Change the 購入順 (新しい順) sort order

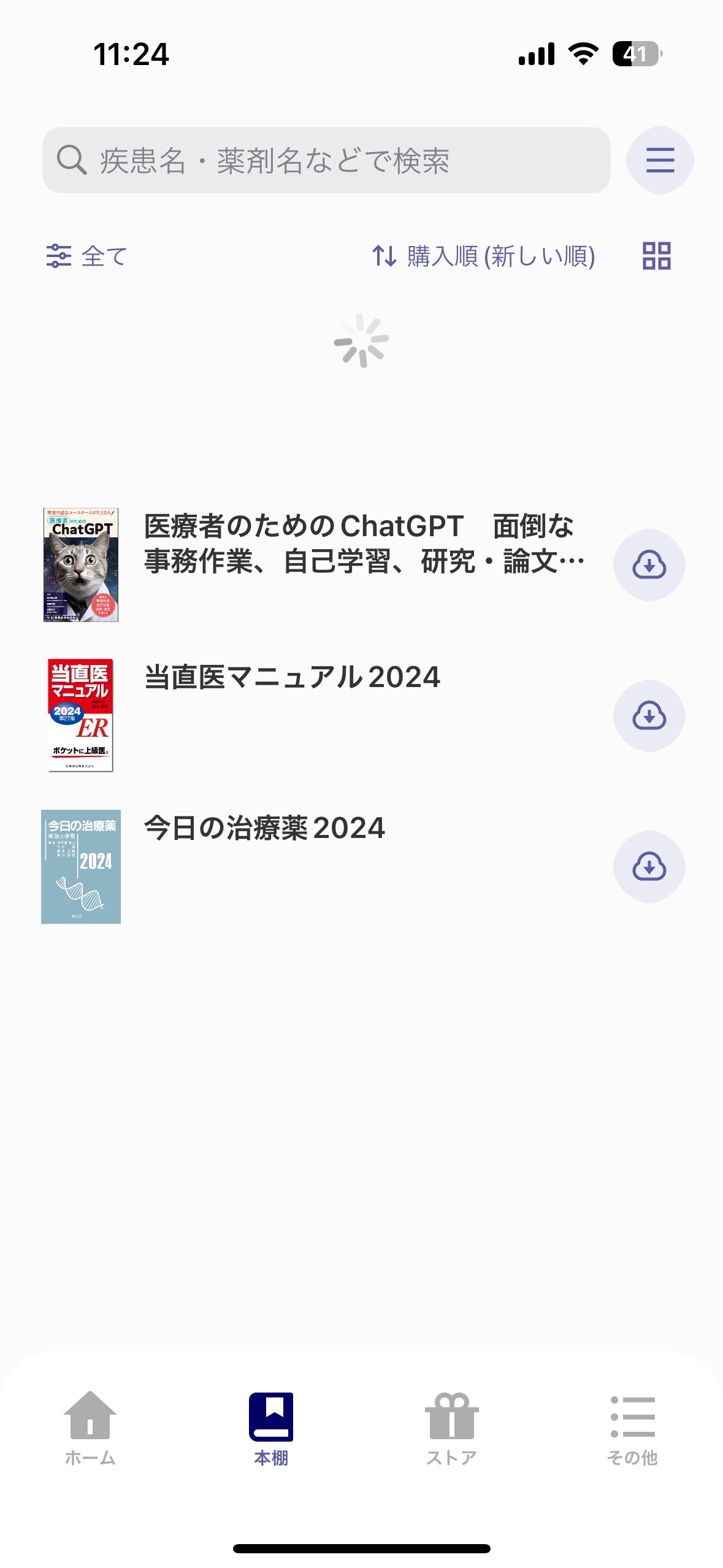(484, 256)
